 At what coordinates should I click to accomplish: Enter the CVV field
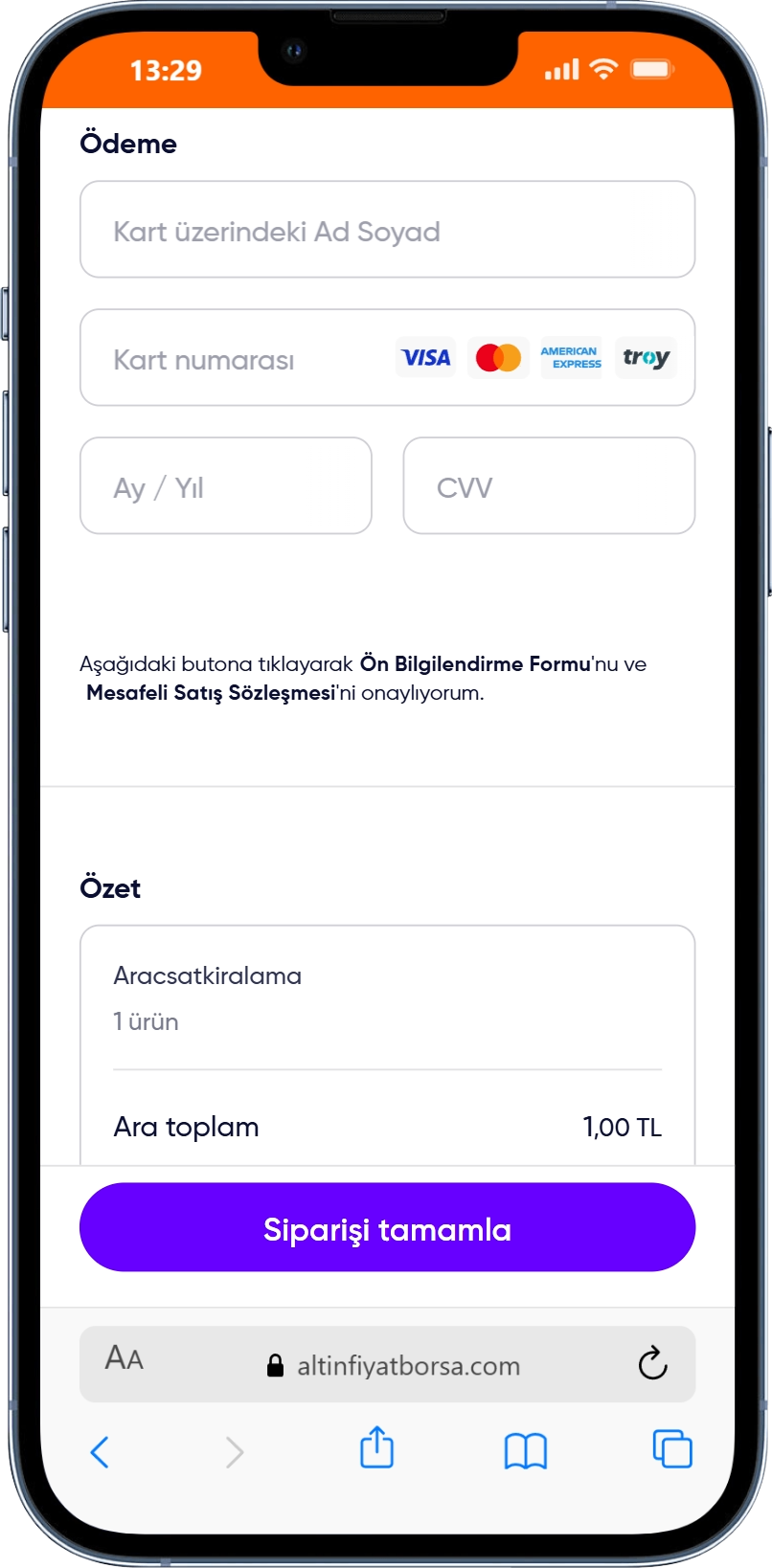[548, 486]
